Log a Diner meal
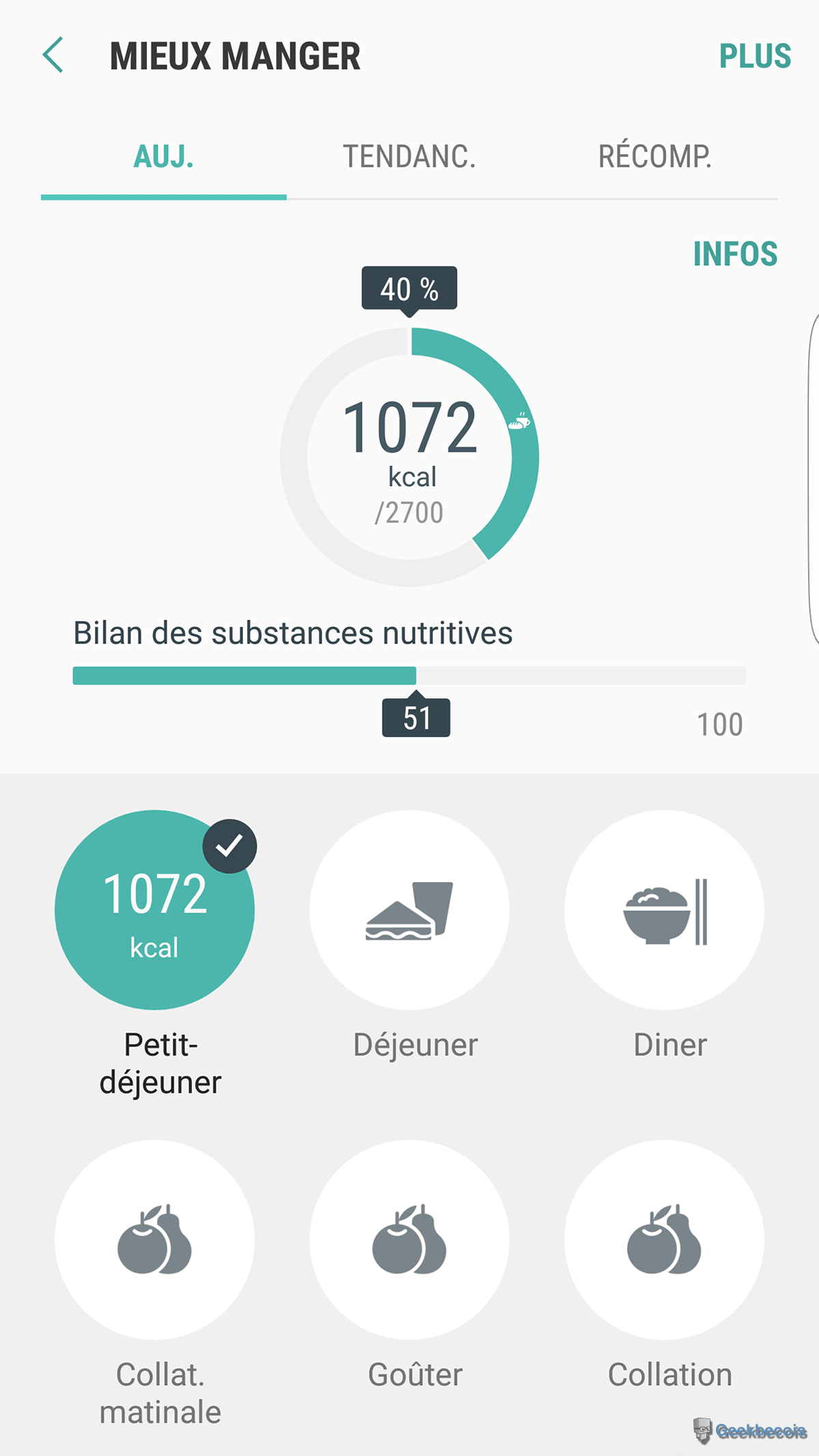This screenshot has height=1456, width=819. (x=664, y=910)
